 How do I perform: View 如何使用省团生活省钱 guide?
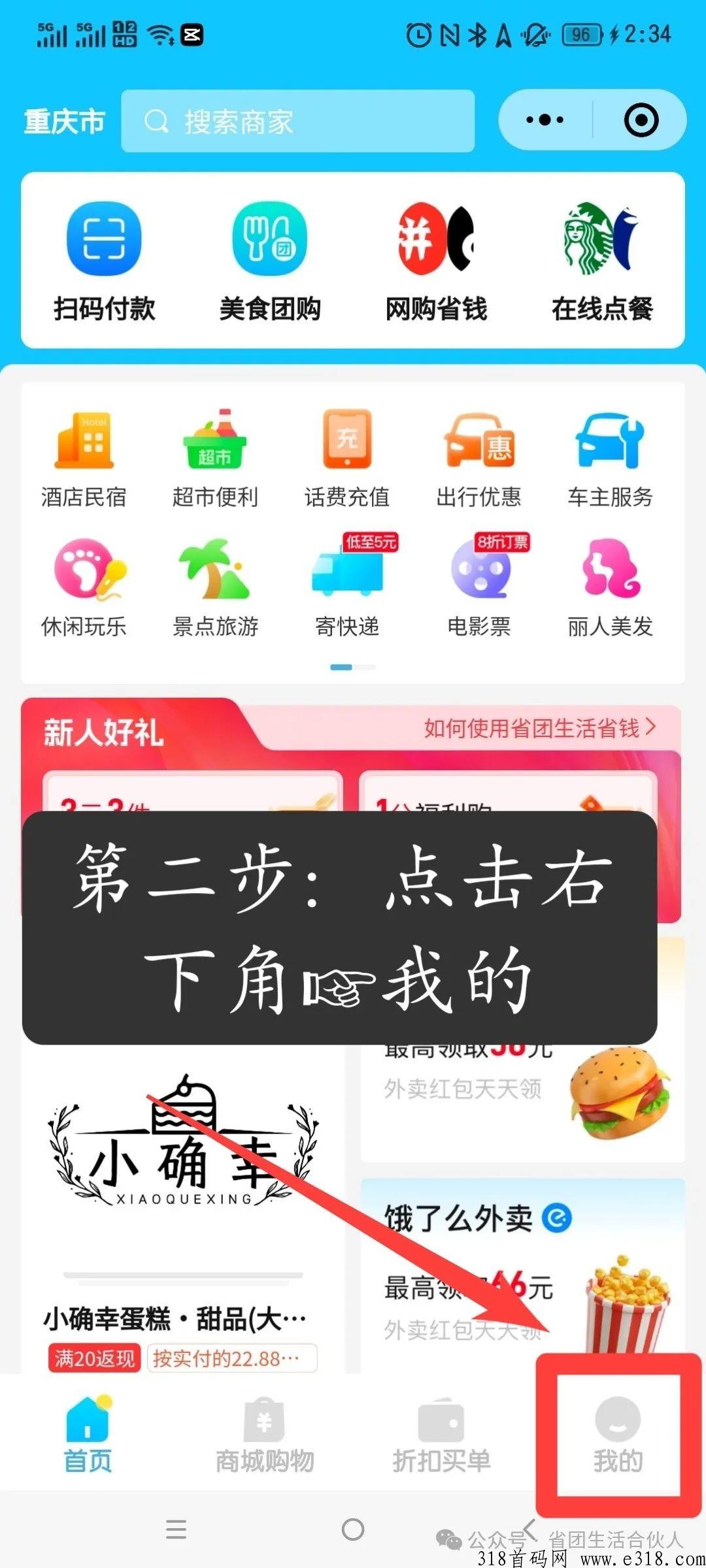point(539,728)
